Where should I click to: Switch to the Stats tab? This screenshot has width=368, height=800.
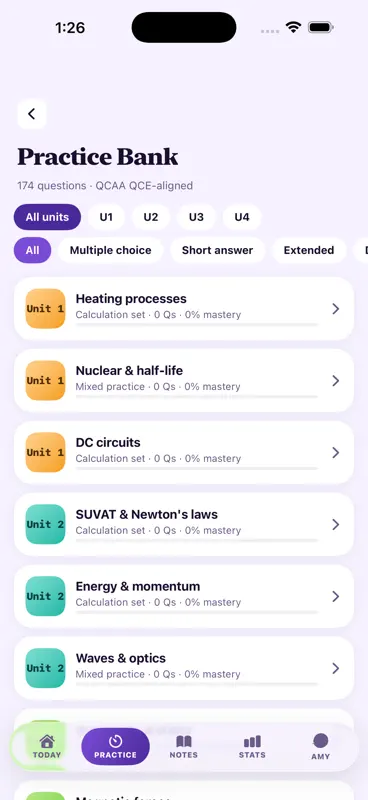coord(252,747)
